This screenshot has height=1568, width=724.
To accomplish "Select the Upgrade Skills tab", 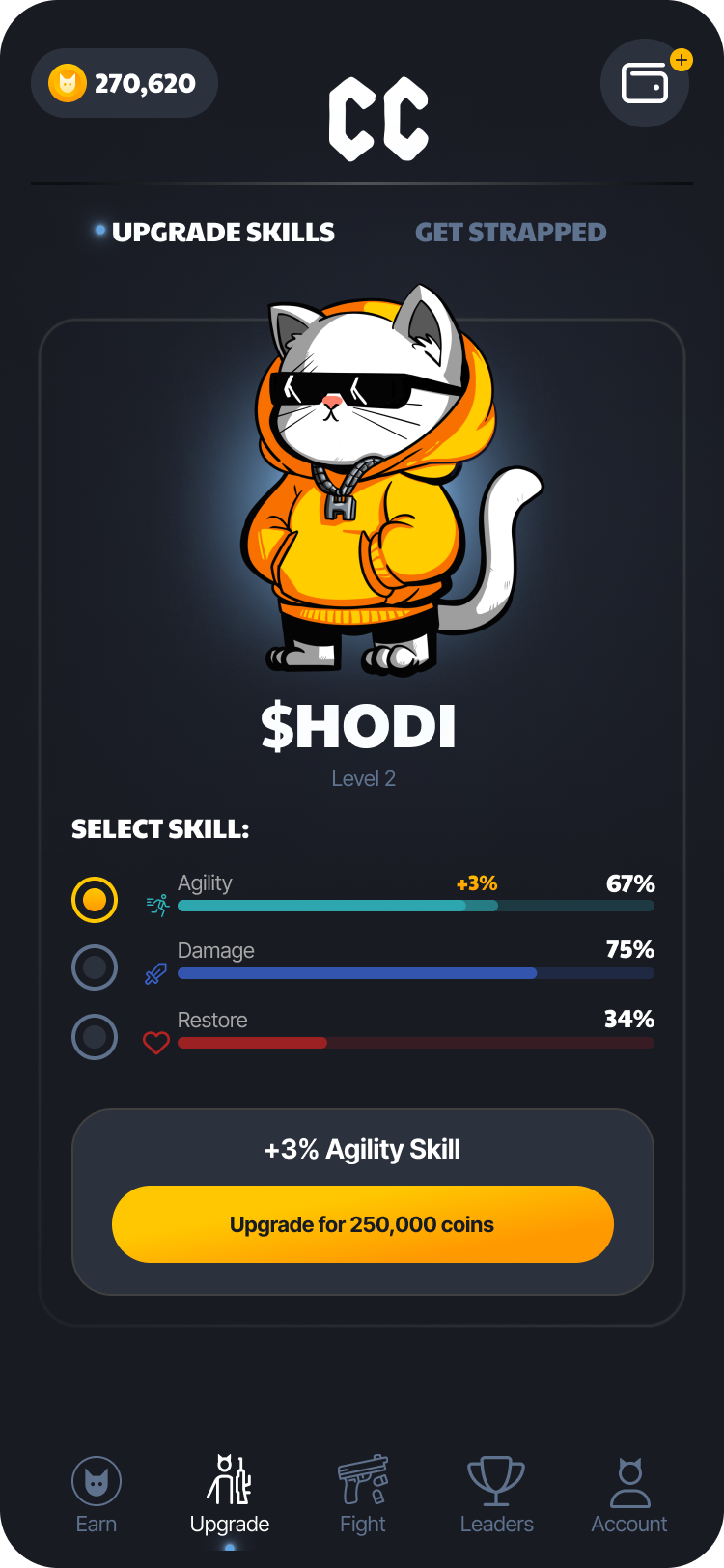I will coord(223,233).
